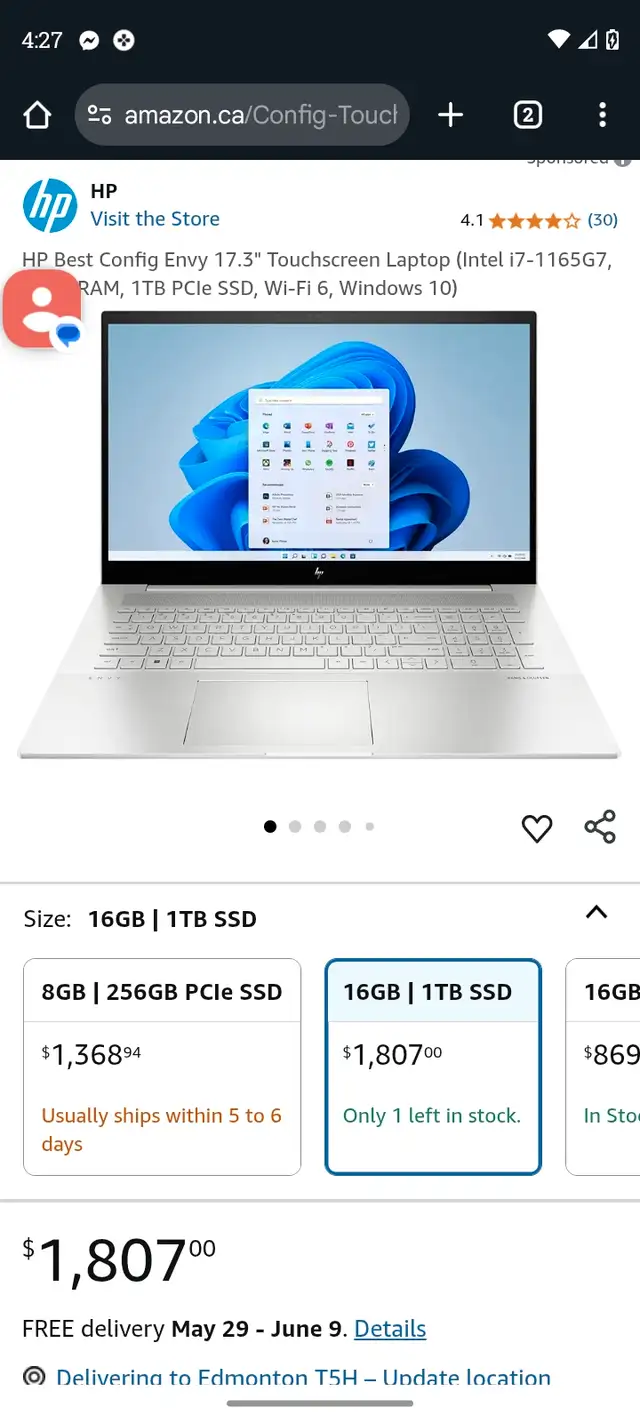Select the 16GB | 1TB SSD option

(433, 1067)
